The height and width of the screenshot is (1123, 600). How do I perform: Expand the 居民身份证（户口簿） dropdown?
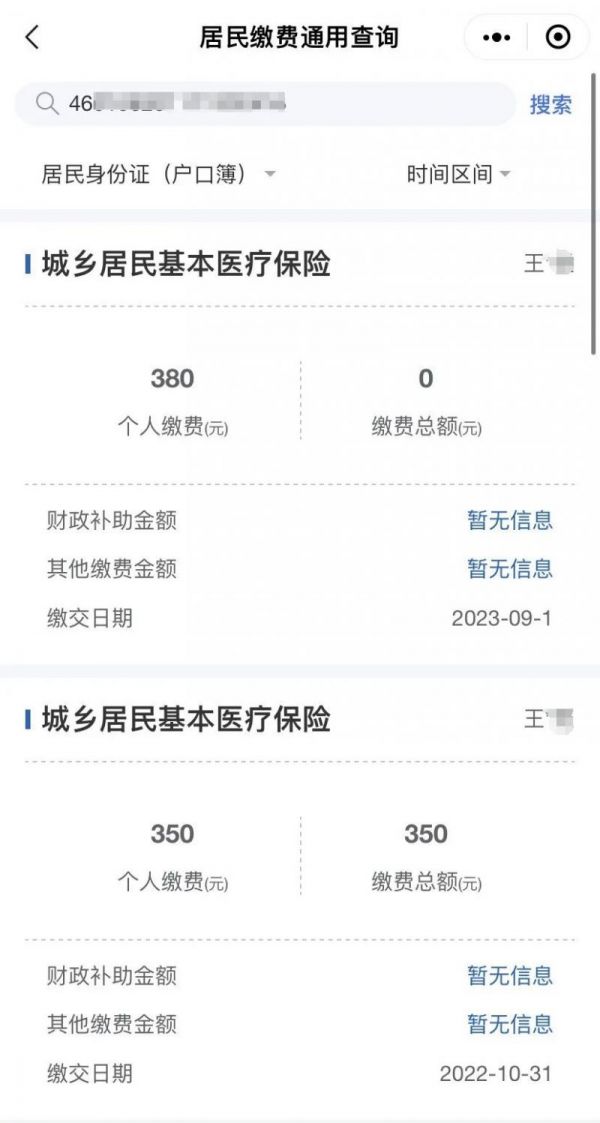pos(158,175)
